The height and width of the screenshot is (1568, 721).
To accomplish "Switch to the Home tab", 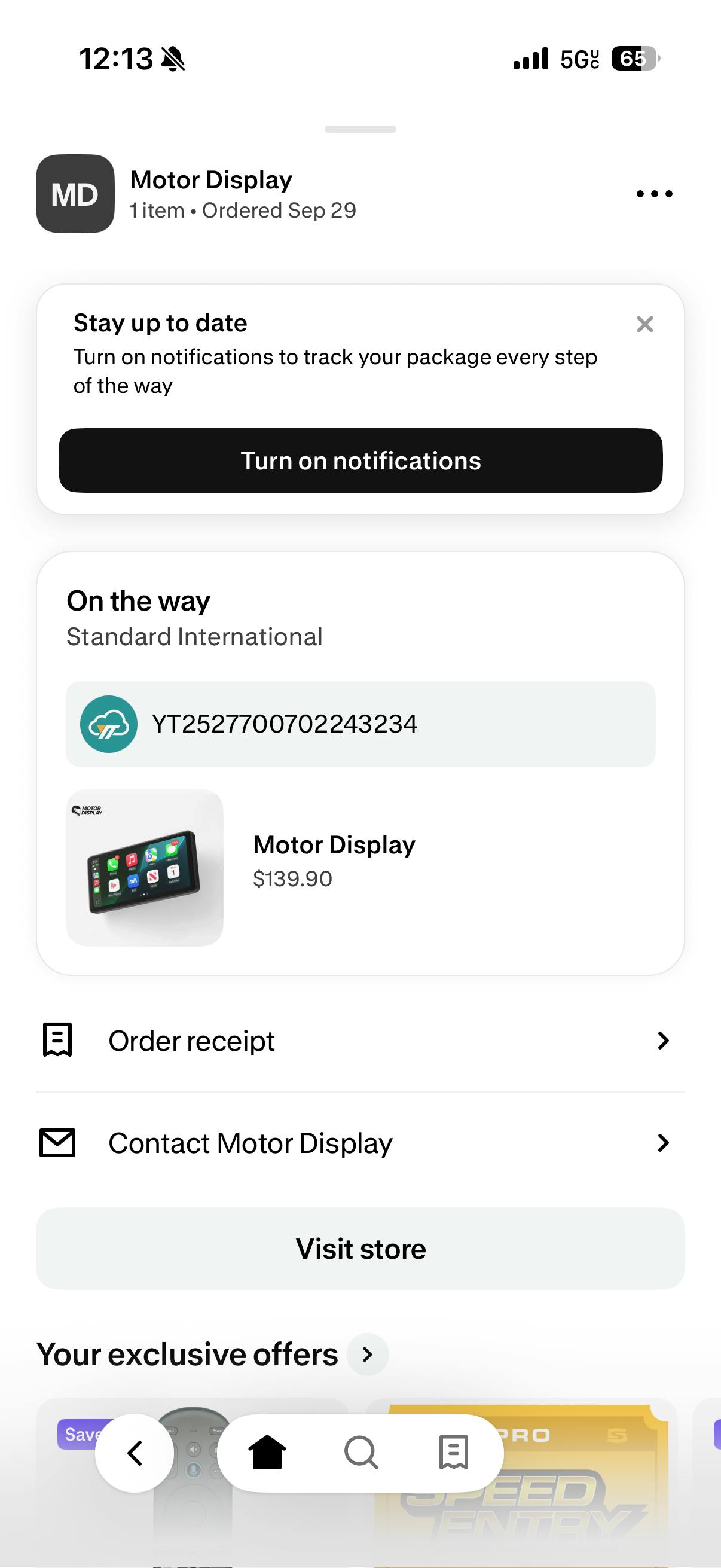I will pos(267,1453).
